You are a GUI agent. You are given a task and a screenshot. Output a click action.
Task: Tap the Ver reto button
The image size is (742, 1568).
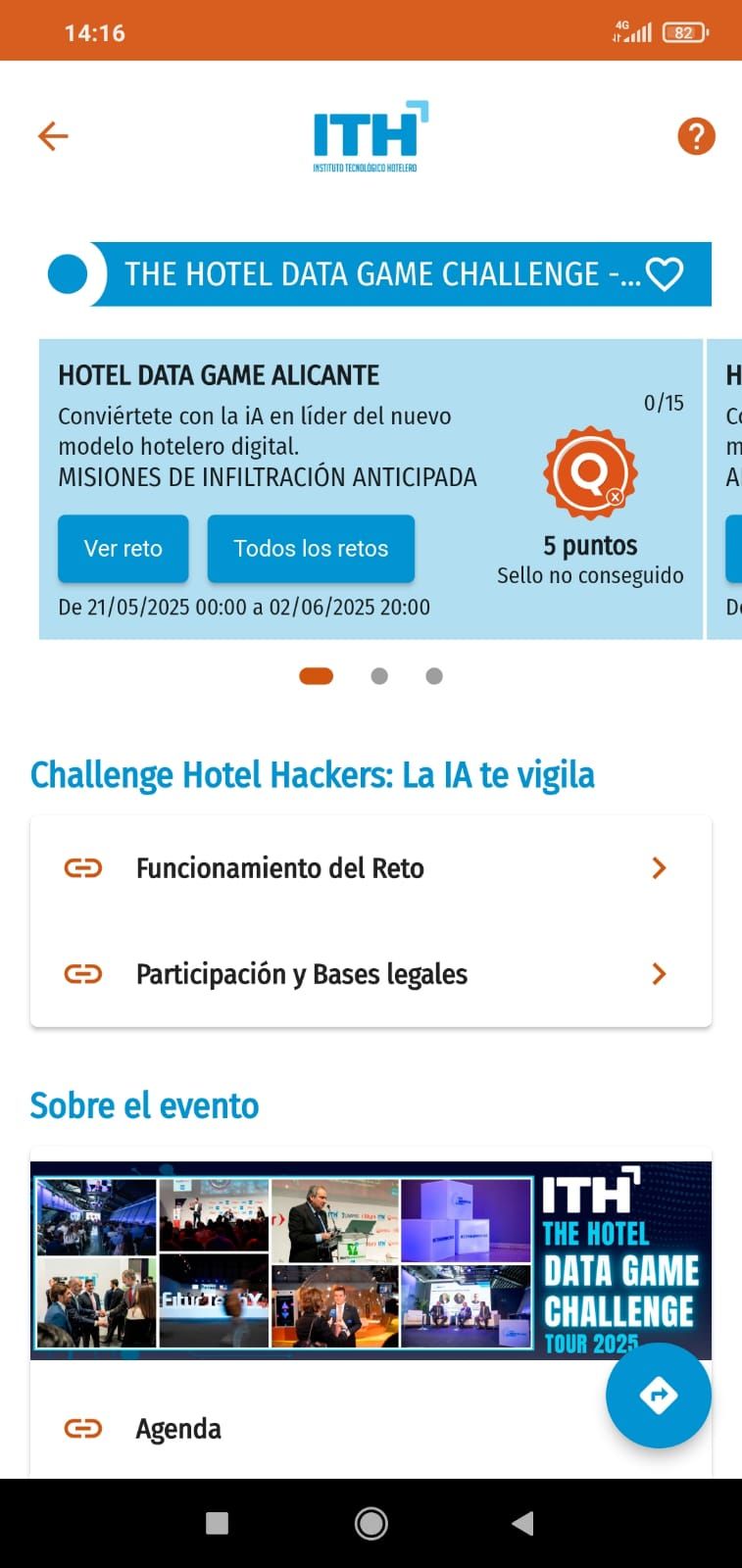(123, 549)
